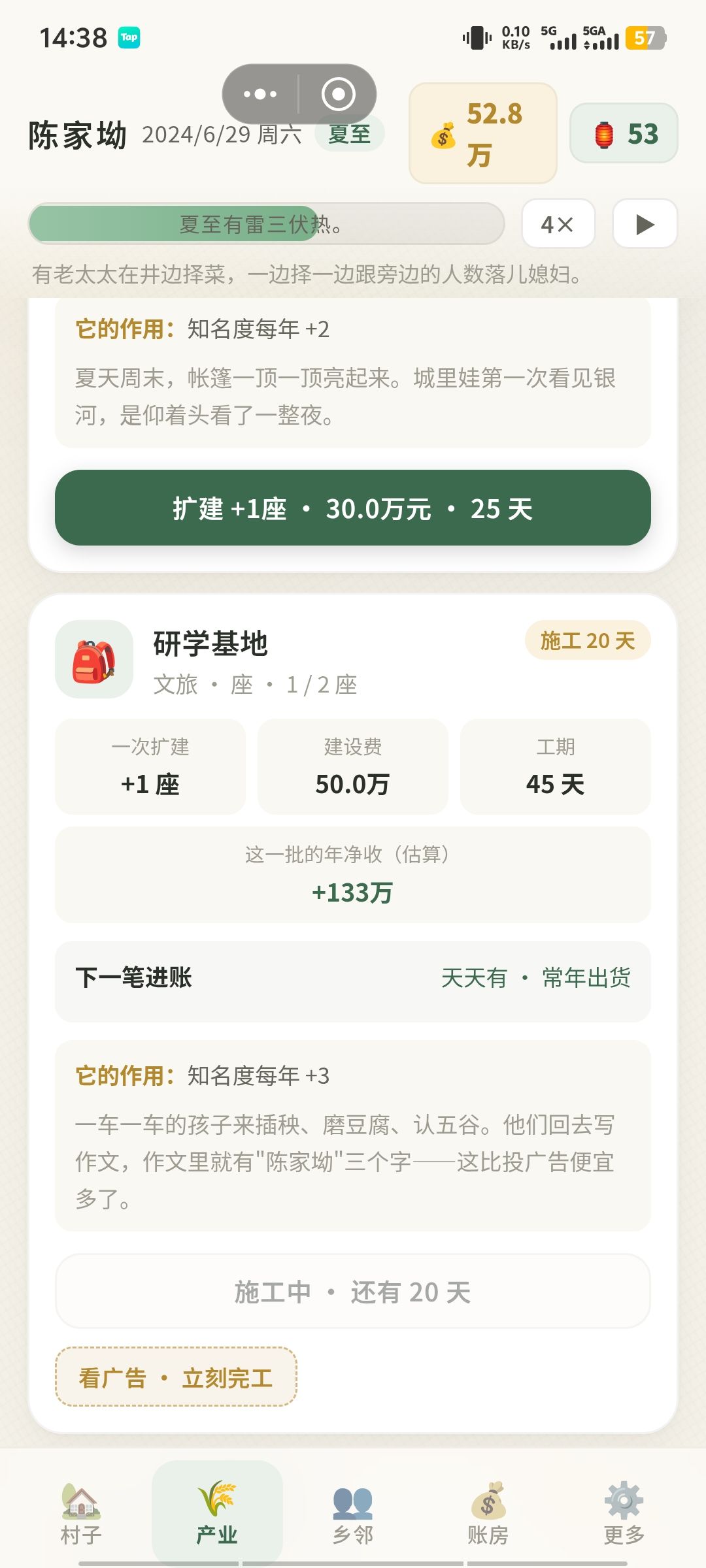The height and width of the screenshot is (1568, 706).
Task: Watch an ad to finish construction instantly
Action: point(176,1377)
